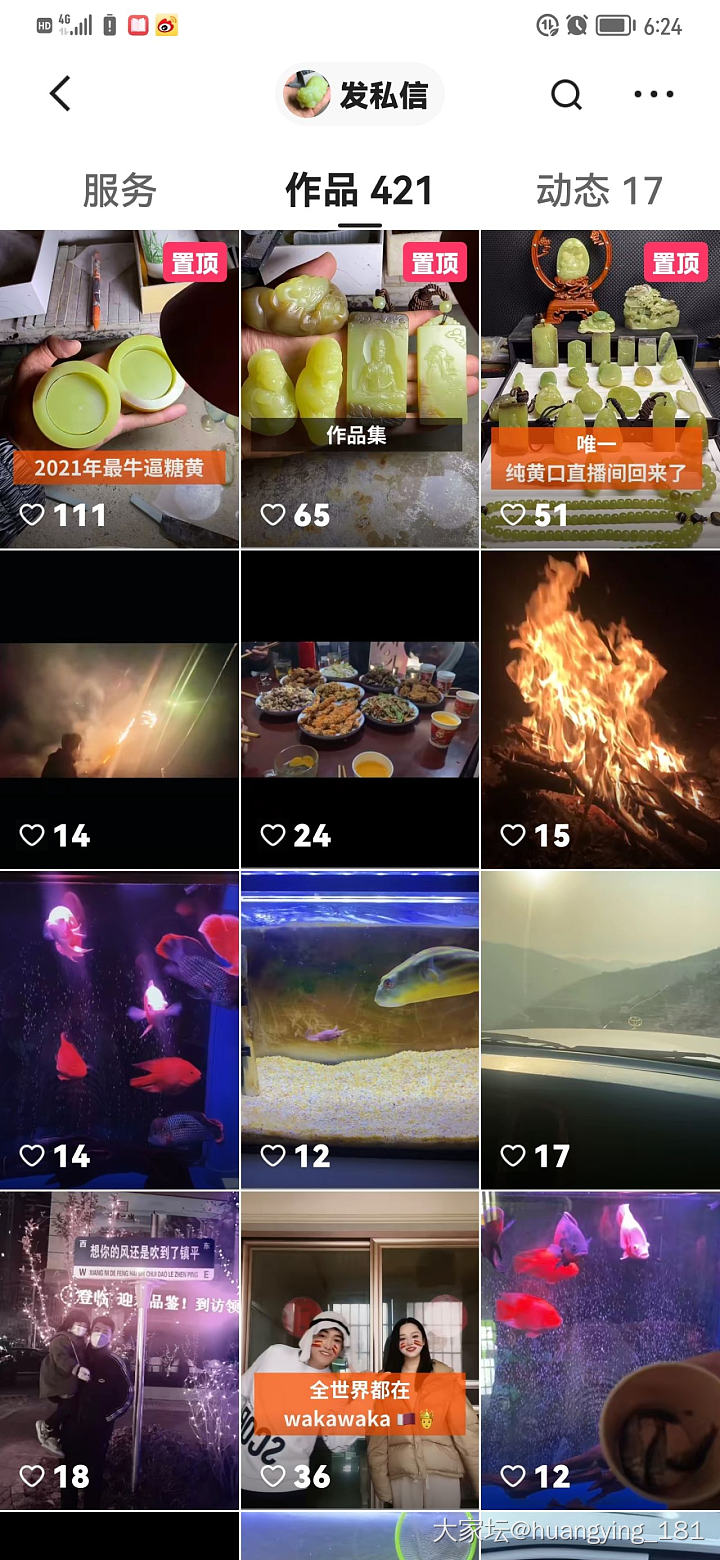Switch to the 动态 17 tab
Viewport: 720px width, 1560px height.
click(599, 190)
